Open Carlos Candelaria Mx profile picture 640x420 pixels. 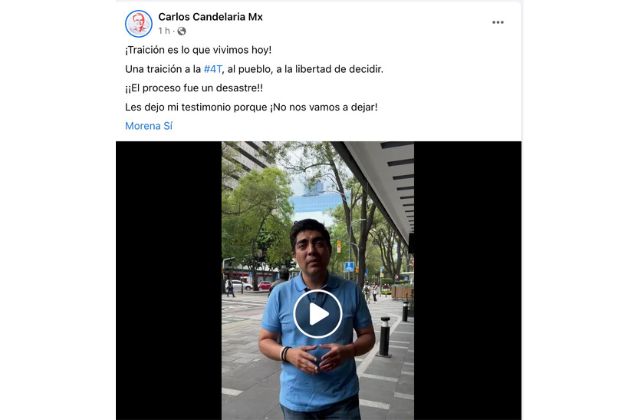pos(139,23)
